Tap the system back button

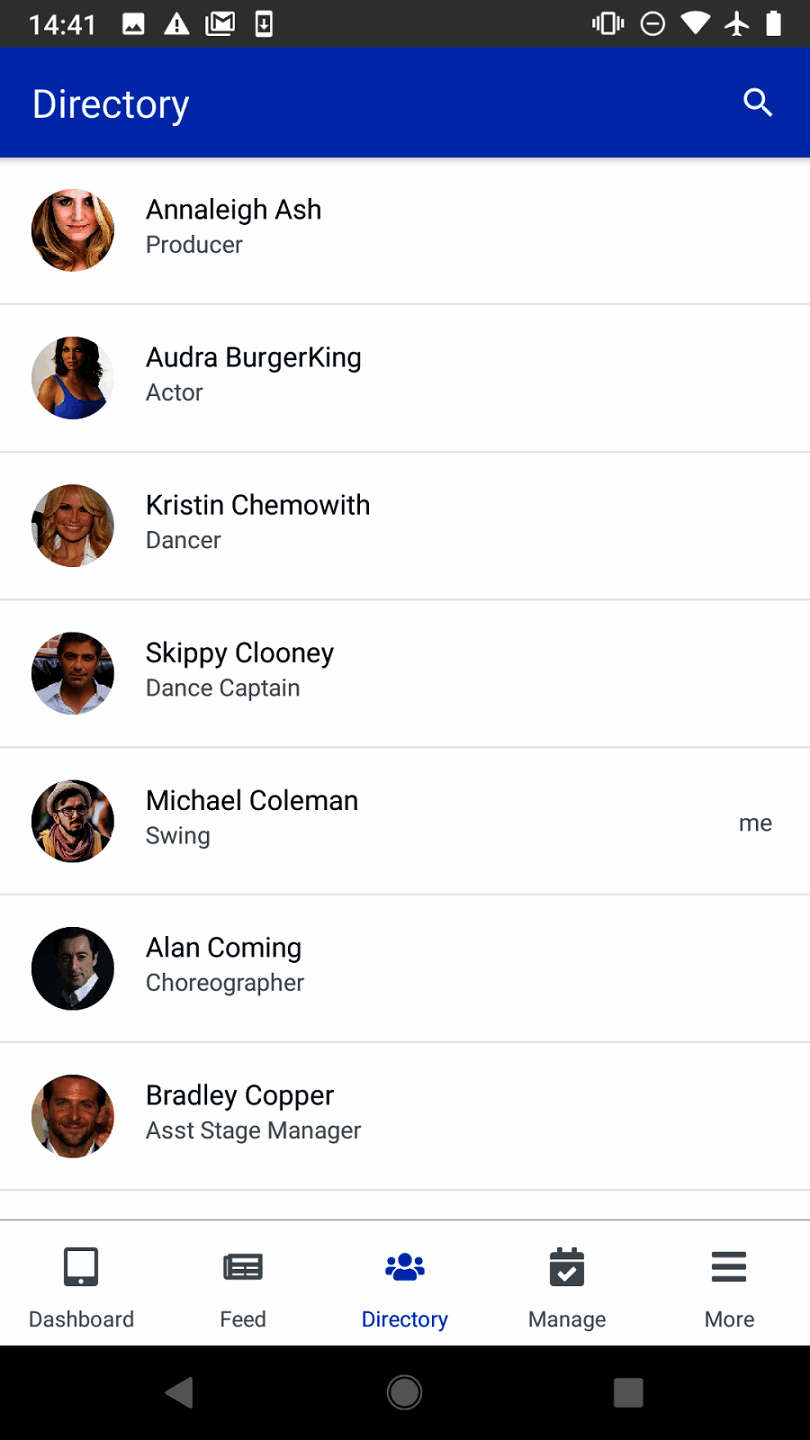(x=180, y=1392)
